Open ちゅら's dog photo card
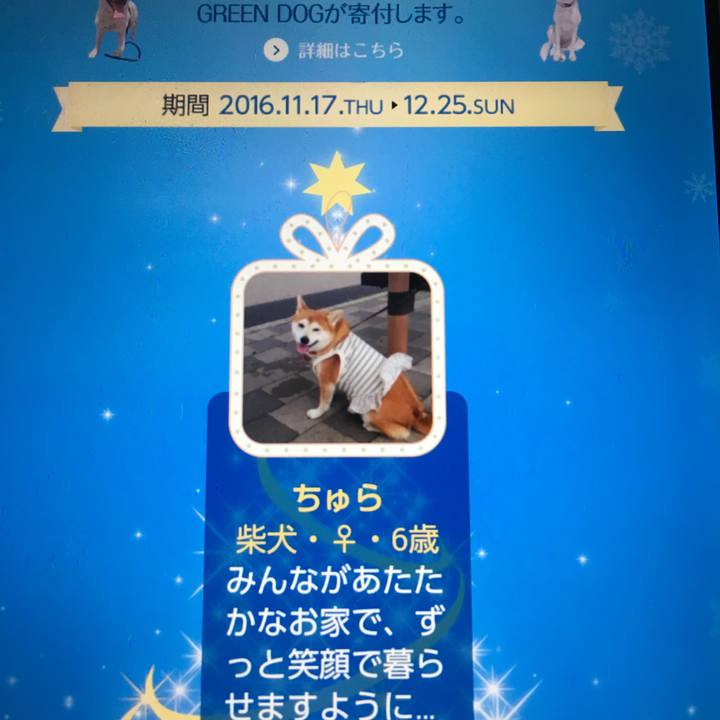This screenshot has height=720, width=720. pyautogui.click(x=337, y=357)
